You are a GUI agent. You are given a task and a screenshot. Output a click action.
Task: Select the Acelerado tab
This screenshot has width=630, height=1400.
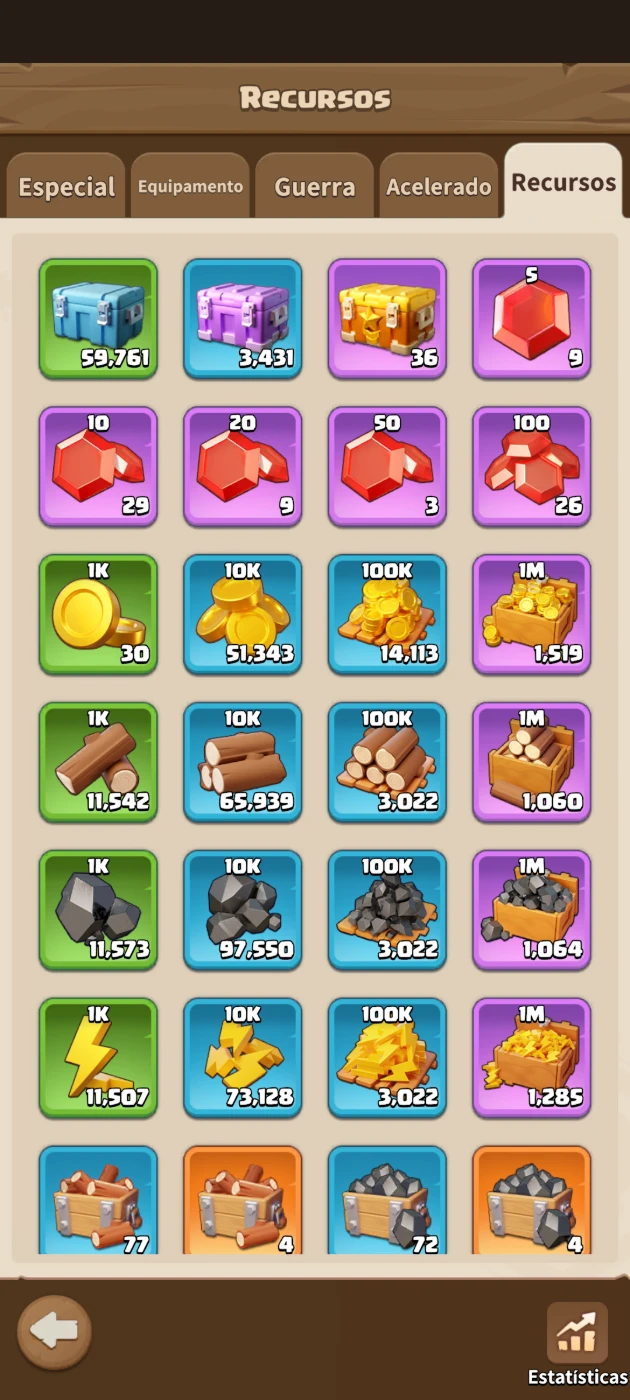coord(438,187)
